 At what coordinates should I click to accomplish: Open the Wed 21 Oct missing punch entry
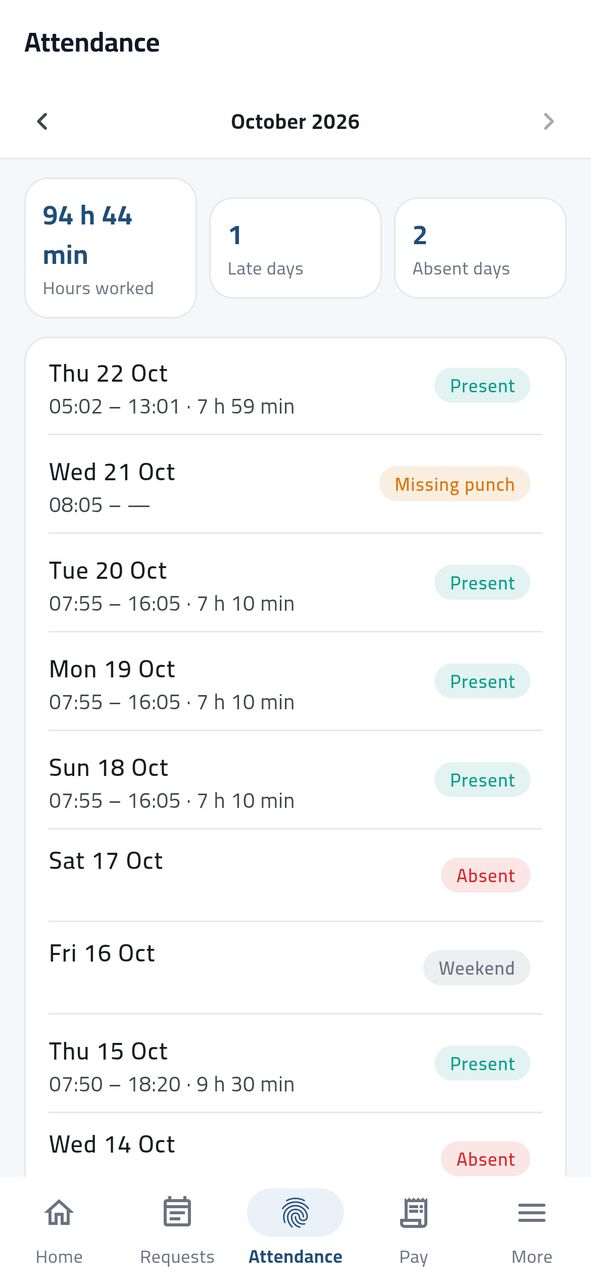[x=295, y=485]
